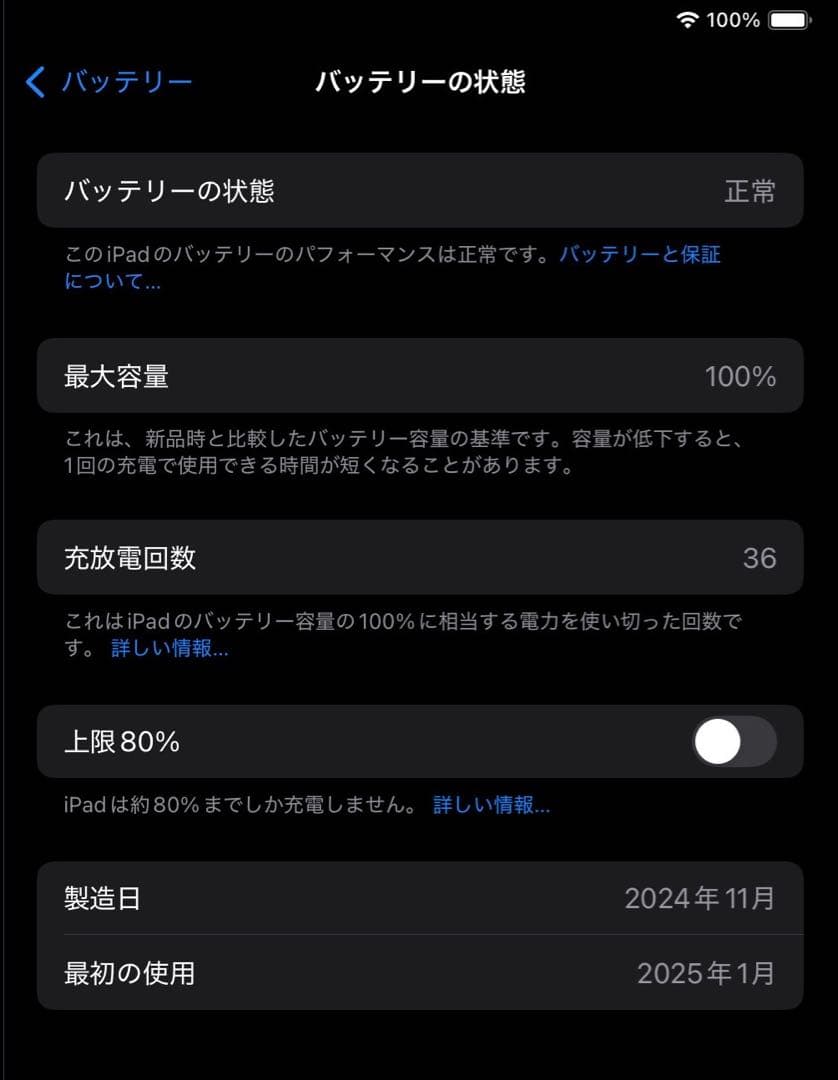The height and width of the screenshot is (1080, 838).
Task: Tap the Wi-Fi status bar icon
Action: pyautogui.click(x=686, y=18)
